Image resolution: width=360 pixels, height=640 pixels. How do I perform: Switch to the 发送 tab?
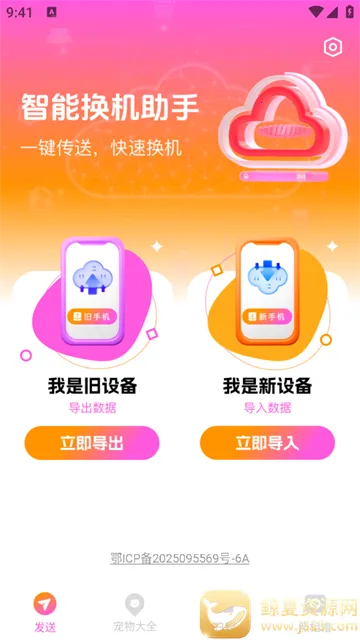[45, 612]
